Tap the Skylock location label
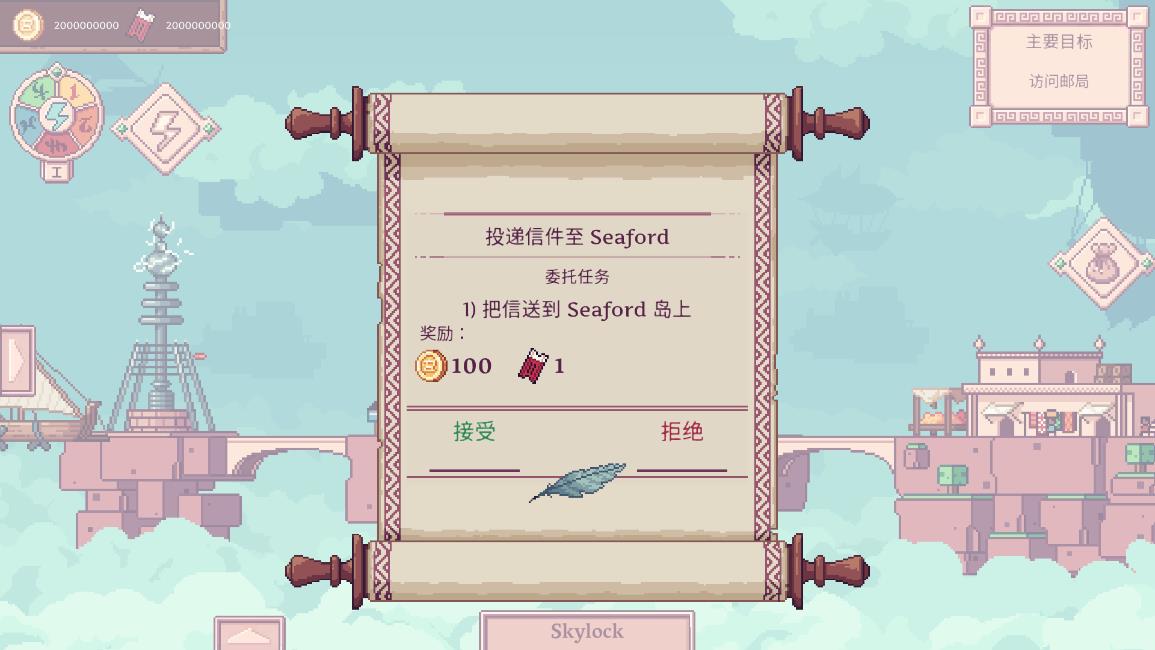 click(x=587, y=631)
